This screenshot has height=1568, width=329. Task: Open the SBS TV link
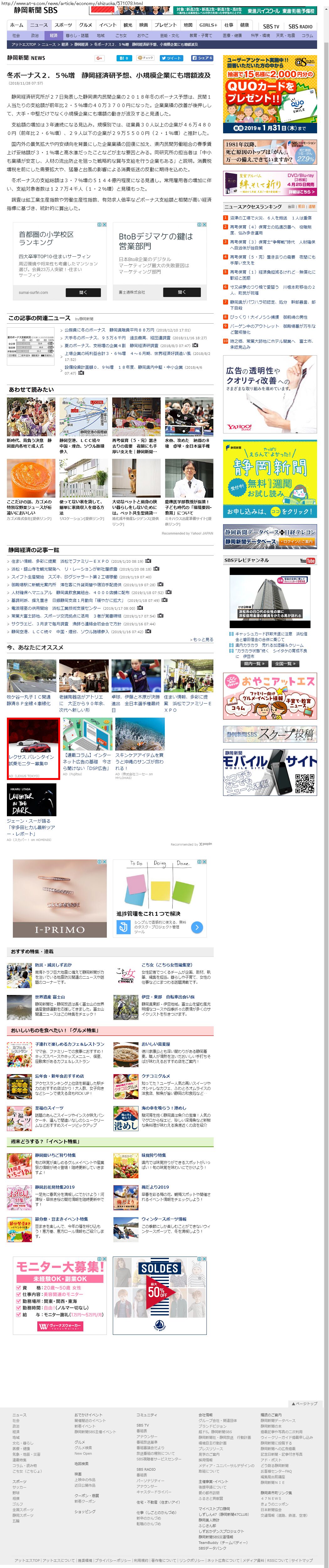click(271, 26)
